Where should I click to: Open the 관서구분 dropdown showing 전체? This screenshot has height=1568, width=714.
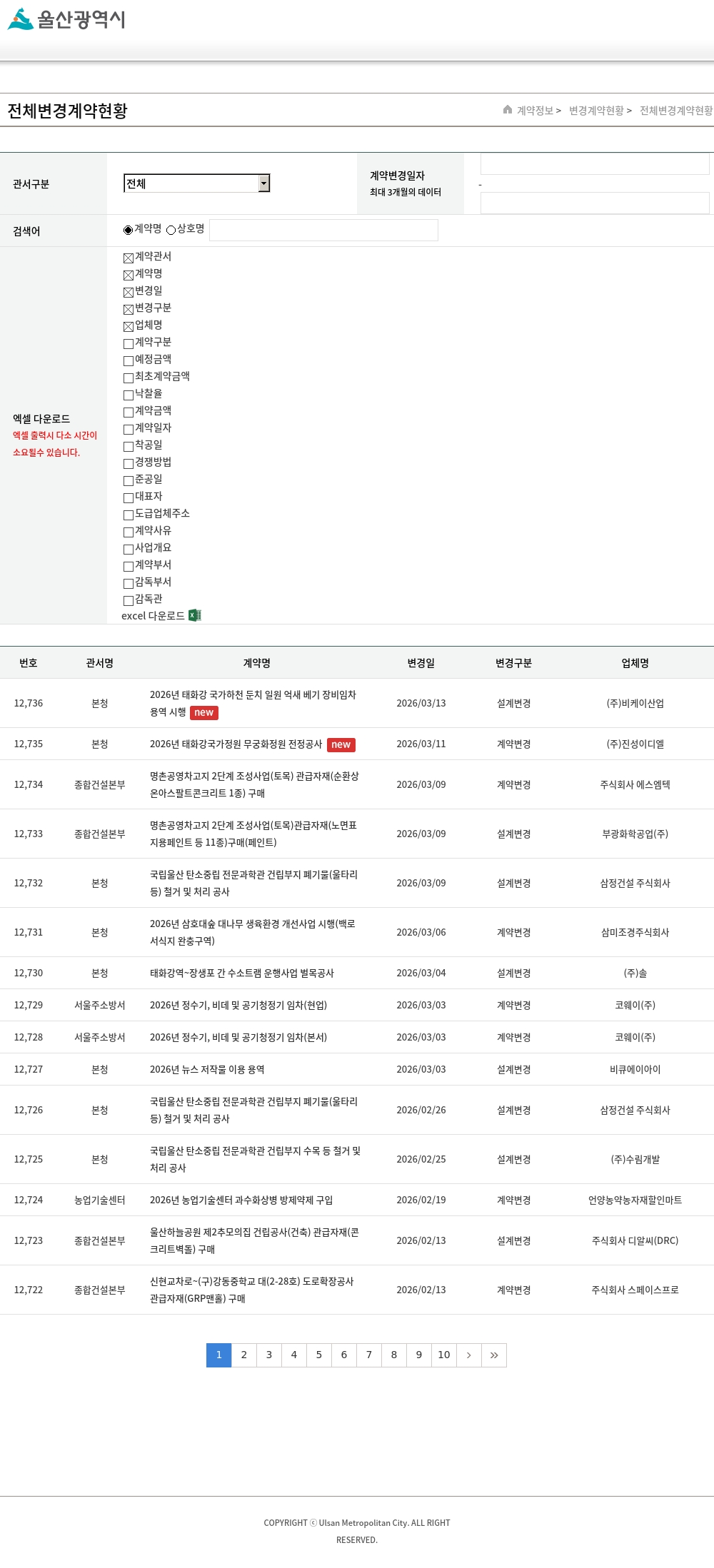click(196, 183)
